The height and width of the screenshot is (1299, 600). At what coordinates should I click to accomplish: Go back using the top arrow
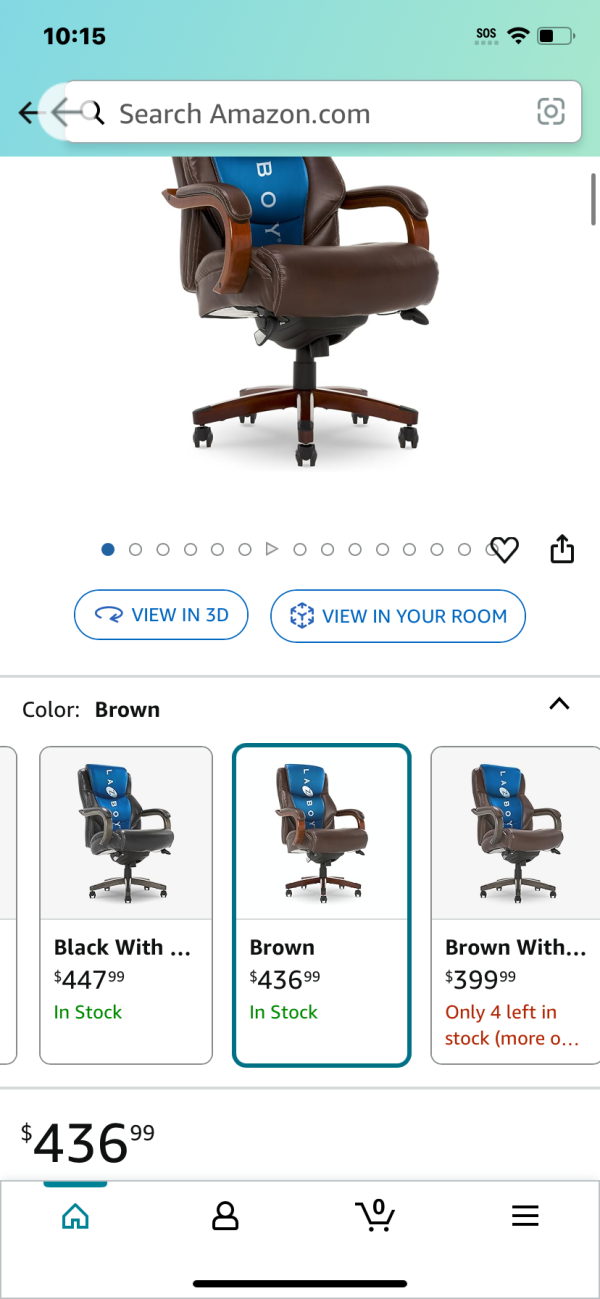click(x=30, y=113)
